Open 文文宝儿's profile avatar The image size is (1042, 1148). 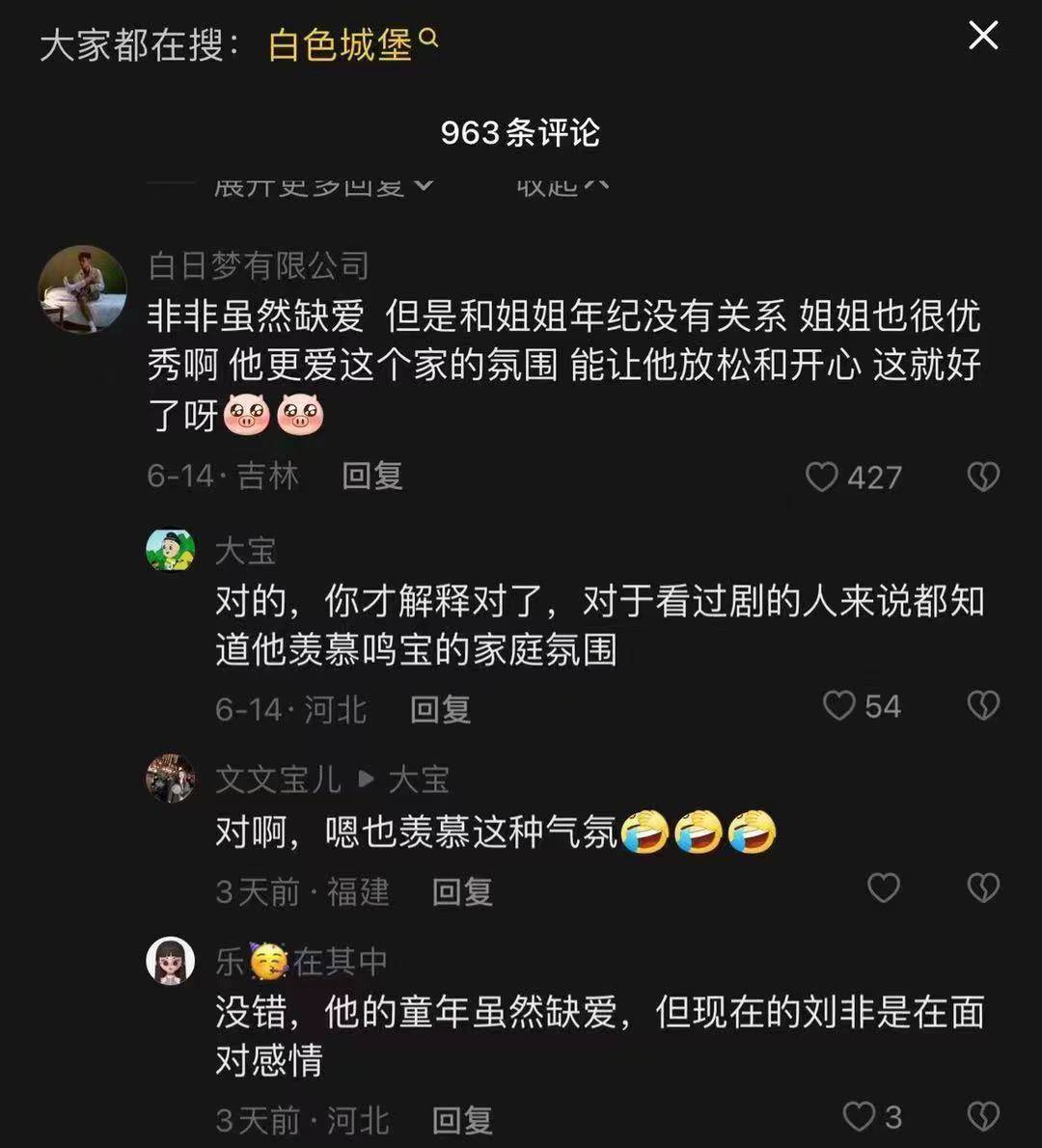pos(171,779)
